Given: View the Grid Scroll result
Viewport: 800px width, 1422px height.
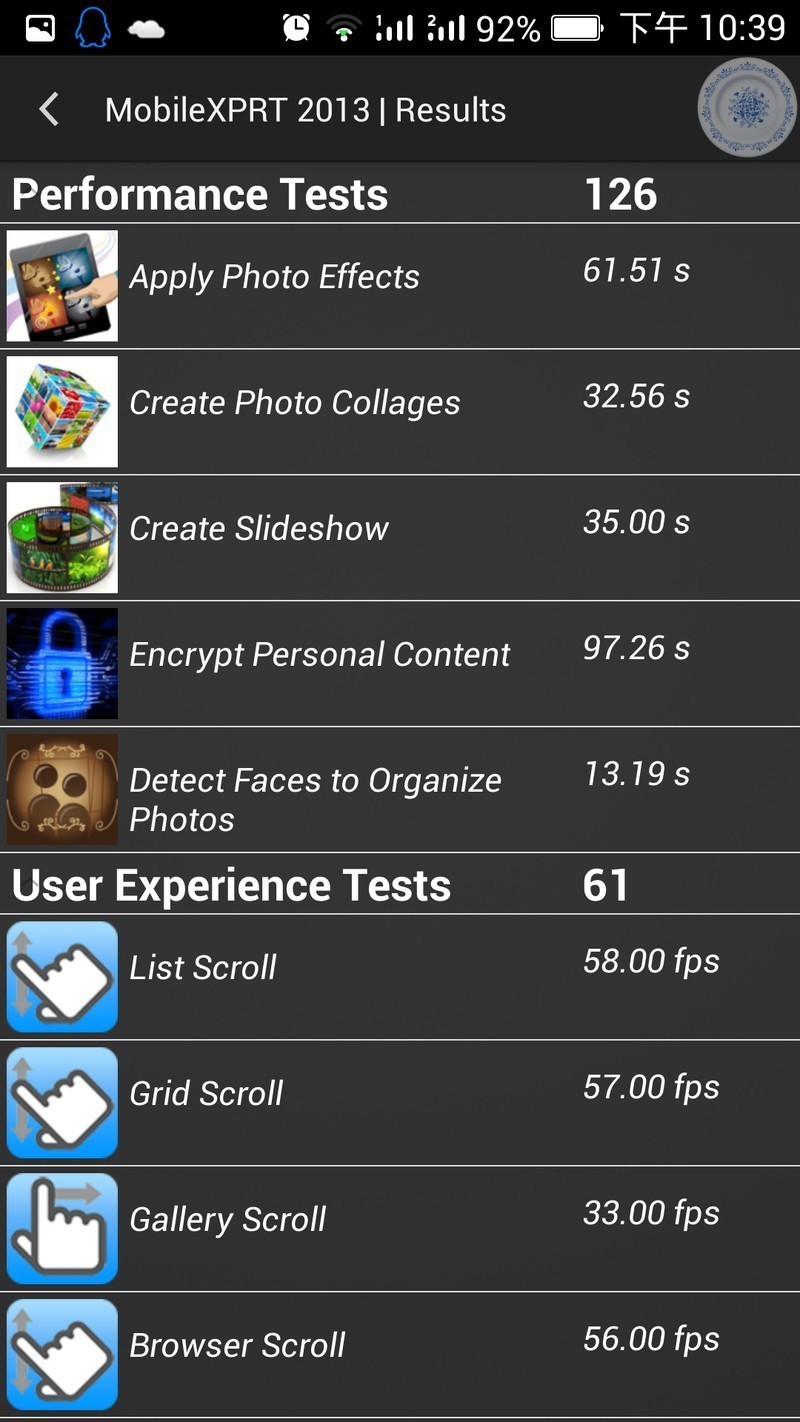Looking at the screenshot, I should point(400,1103).
